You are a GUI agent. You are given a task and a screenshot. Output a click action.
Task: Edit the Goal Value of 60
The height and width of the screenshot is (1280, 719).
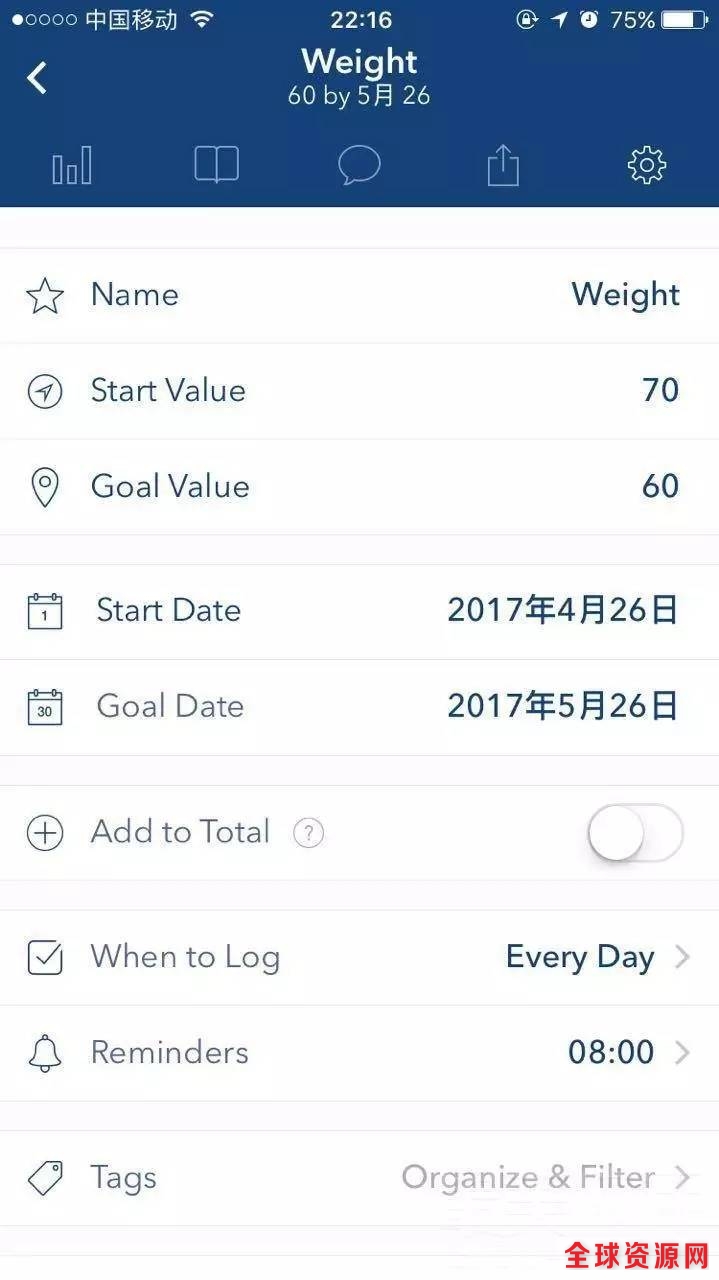(x=359, y=487)
